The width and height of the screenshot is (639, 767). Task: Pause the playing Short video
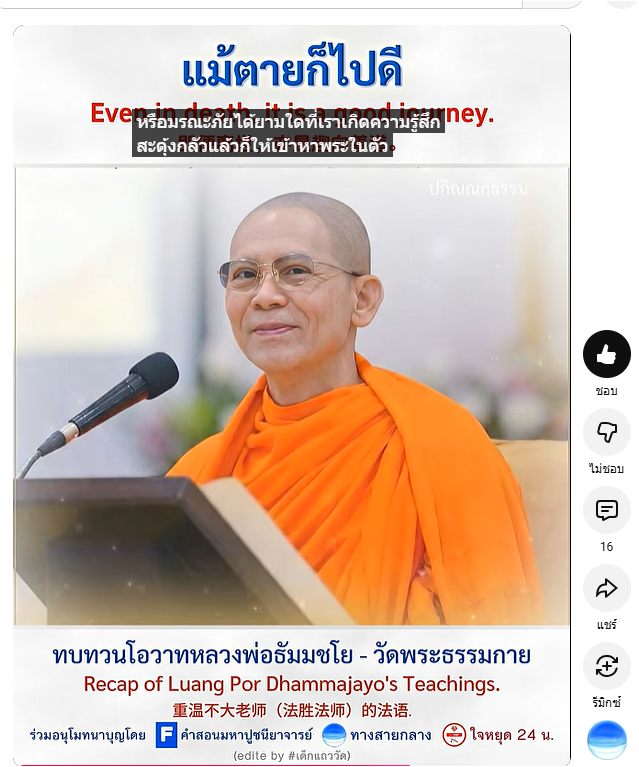[x=292, y=400]
